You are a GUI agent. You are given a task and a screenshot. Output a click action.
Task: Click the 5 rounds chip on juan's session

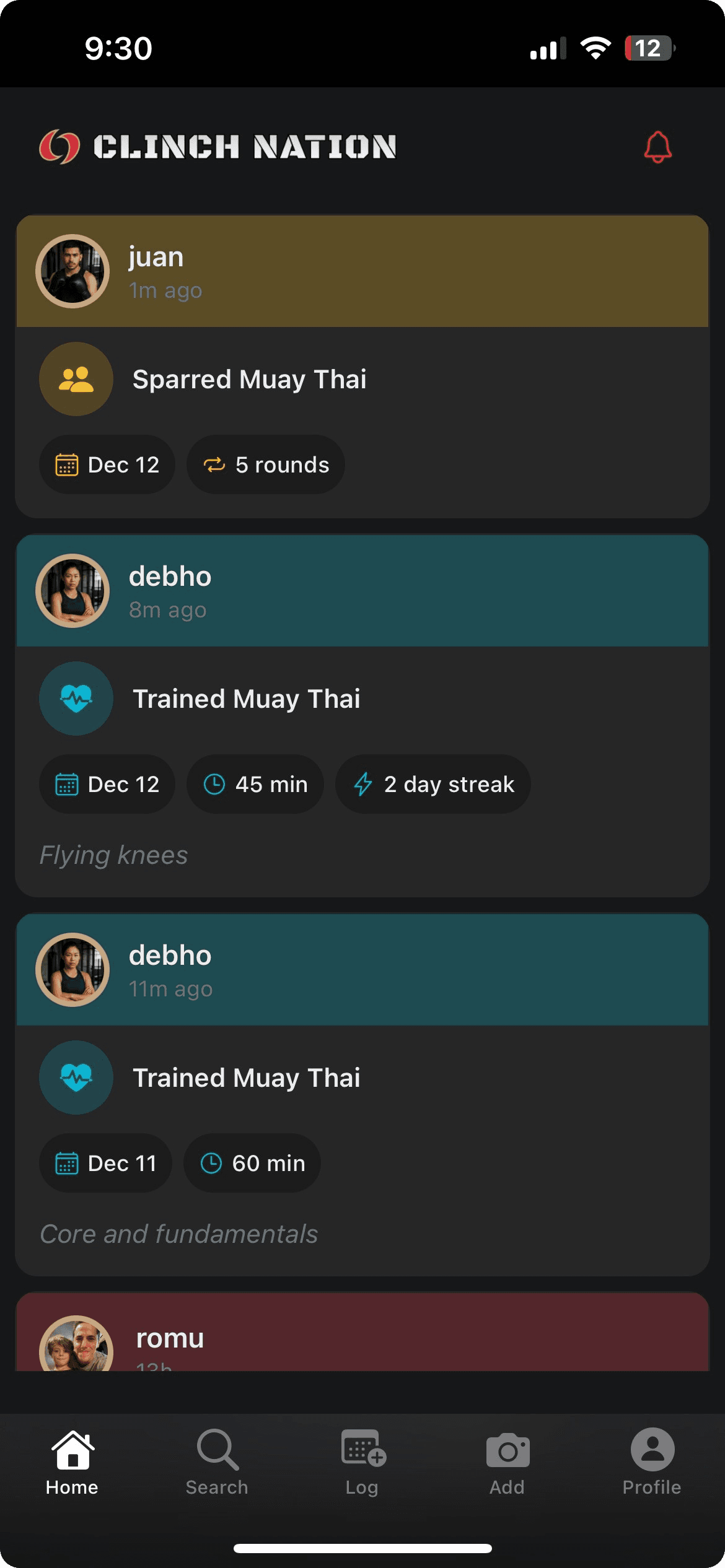(265, 464)
